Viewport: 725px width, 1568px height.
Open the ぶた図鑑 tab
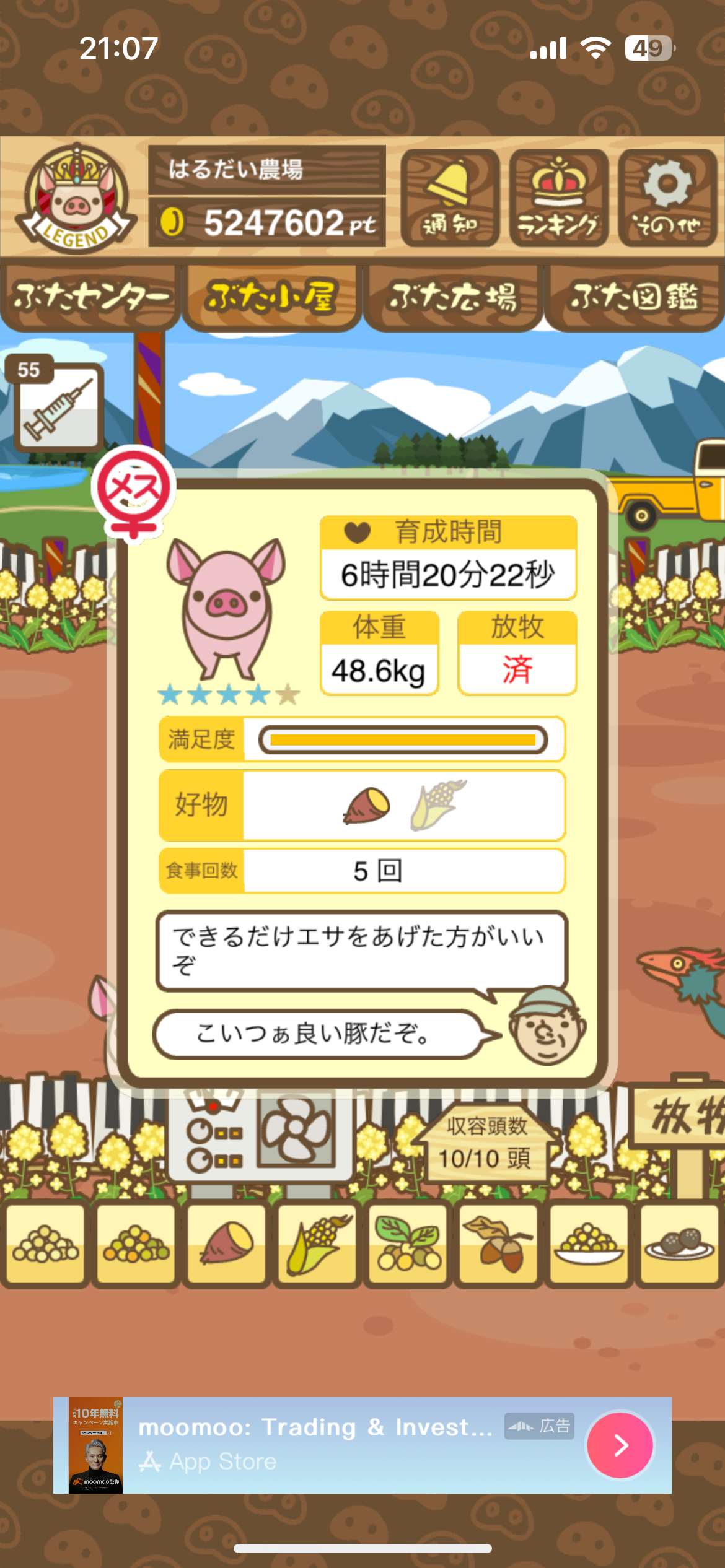(634, 297)
